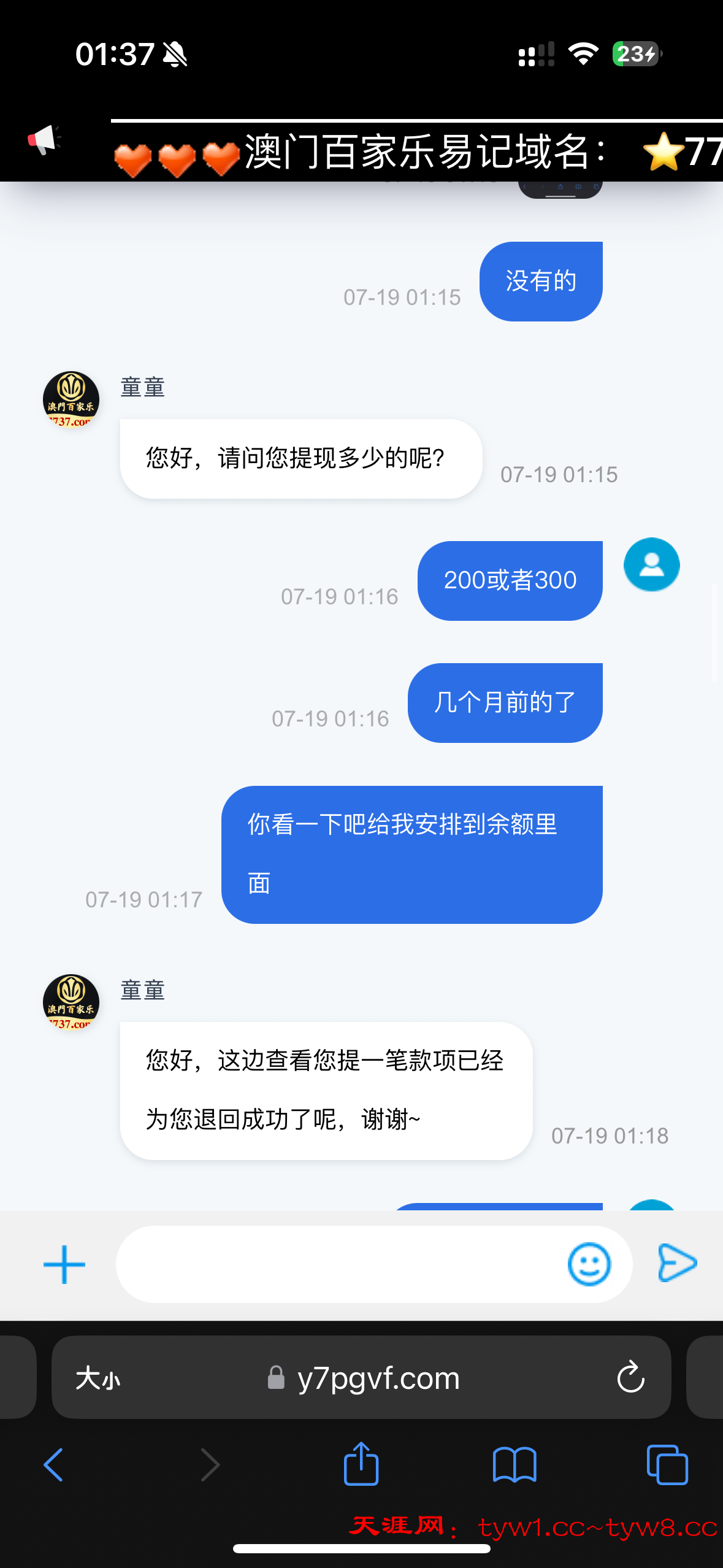Focus the chat message input field

pos(337,1264)
